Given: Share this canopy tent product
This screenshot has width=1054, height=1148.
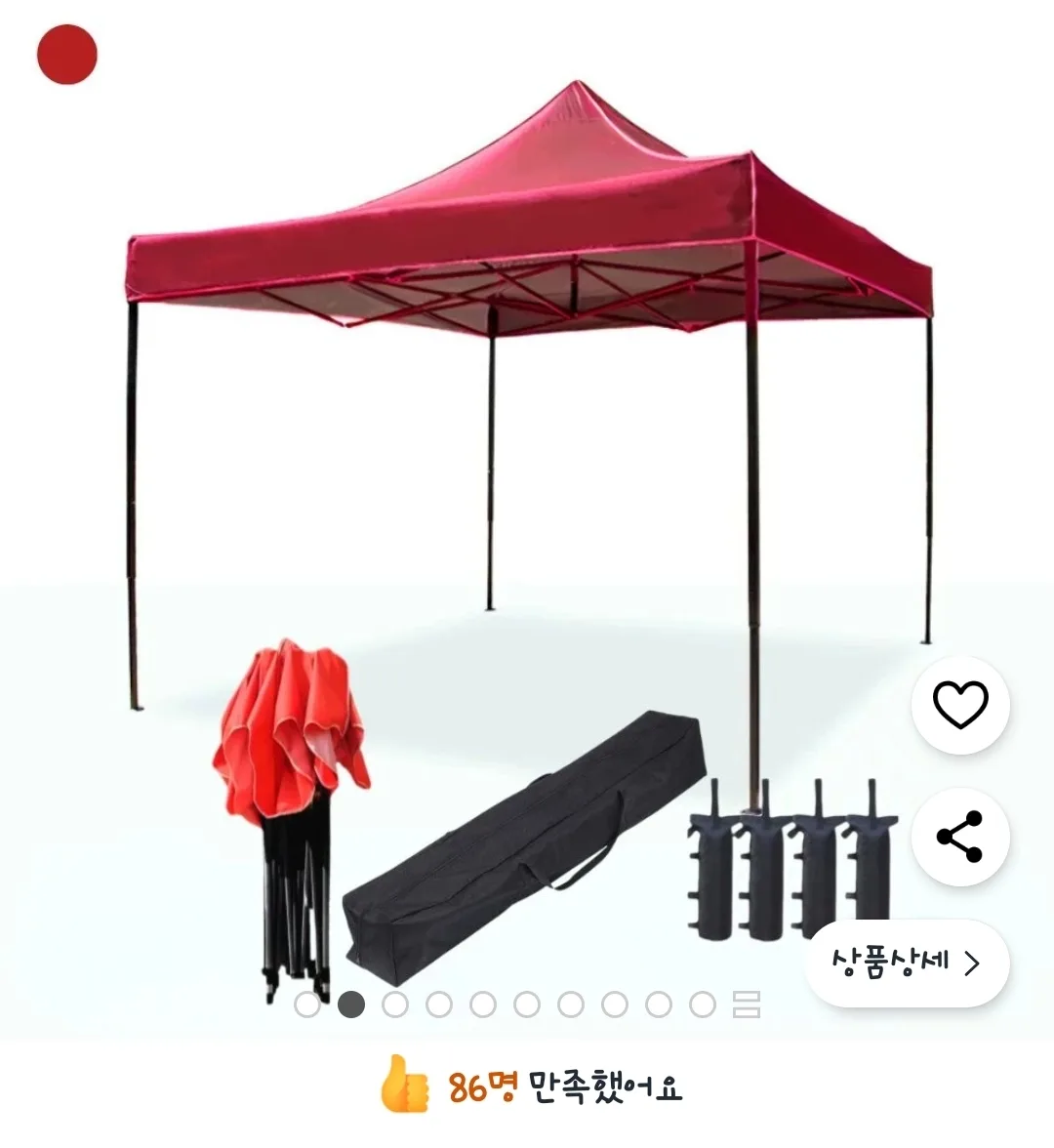Looking at the screenshot, I should [x=960, y=837].
